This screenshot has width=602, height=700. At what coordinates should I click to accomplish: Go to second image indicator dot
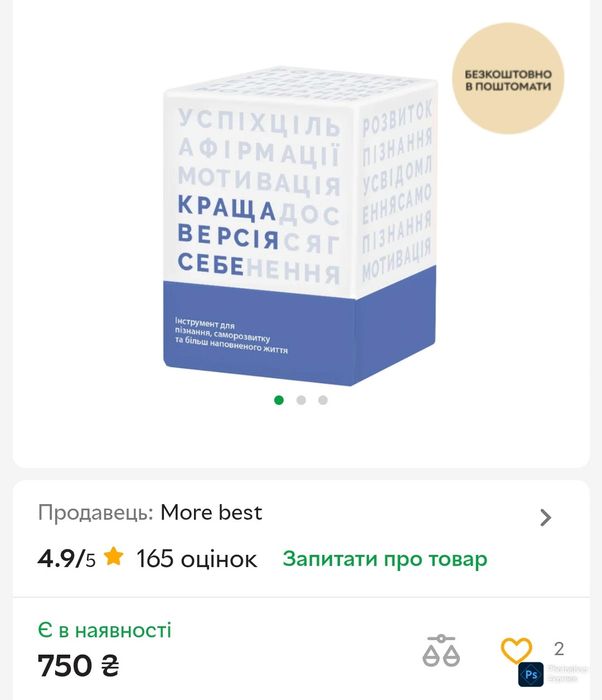[301, 400]
